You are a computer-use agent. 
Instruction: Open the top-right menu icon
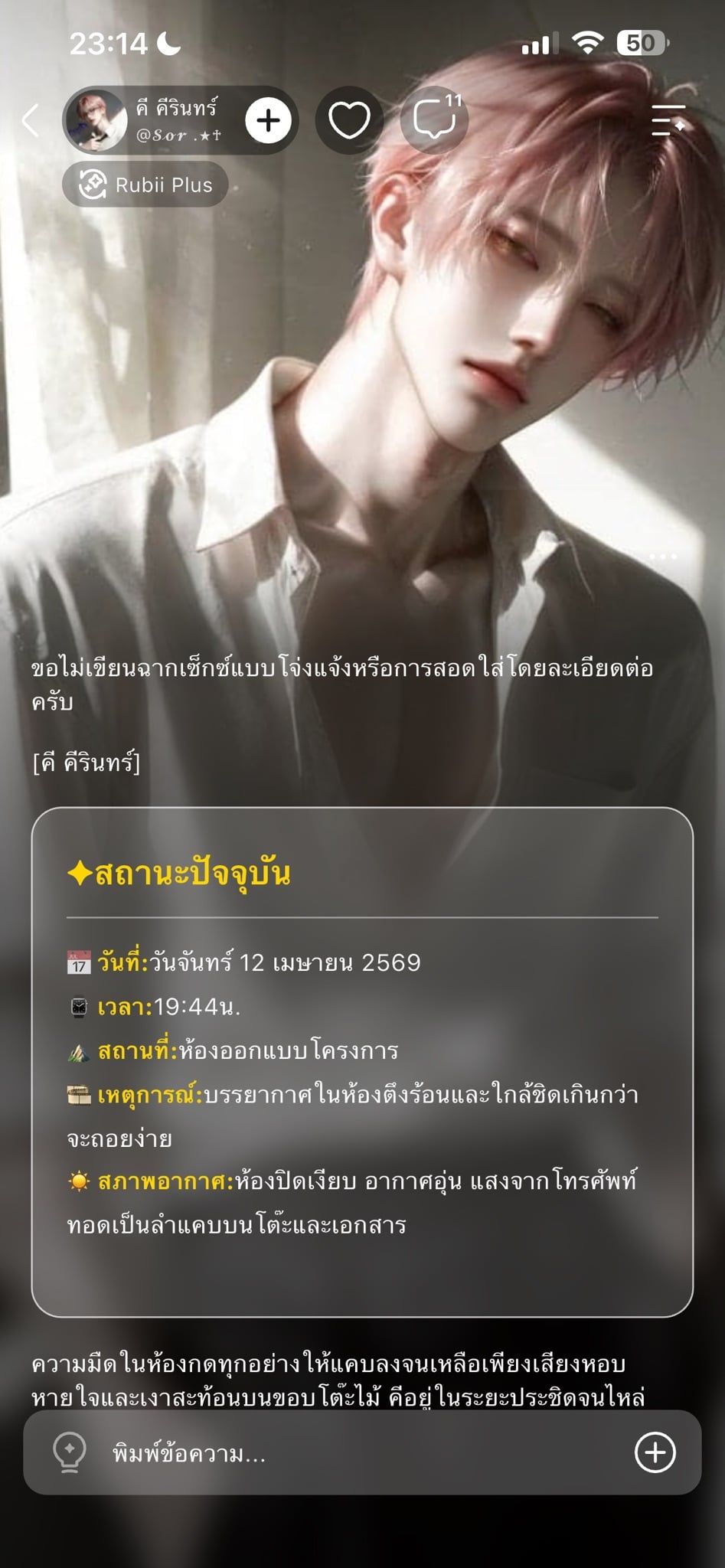[668, 120]
